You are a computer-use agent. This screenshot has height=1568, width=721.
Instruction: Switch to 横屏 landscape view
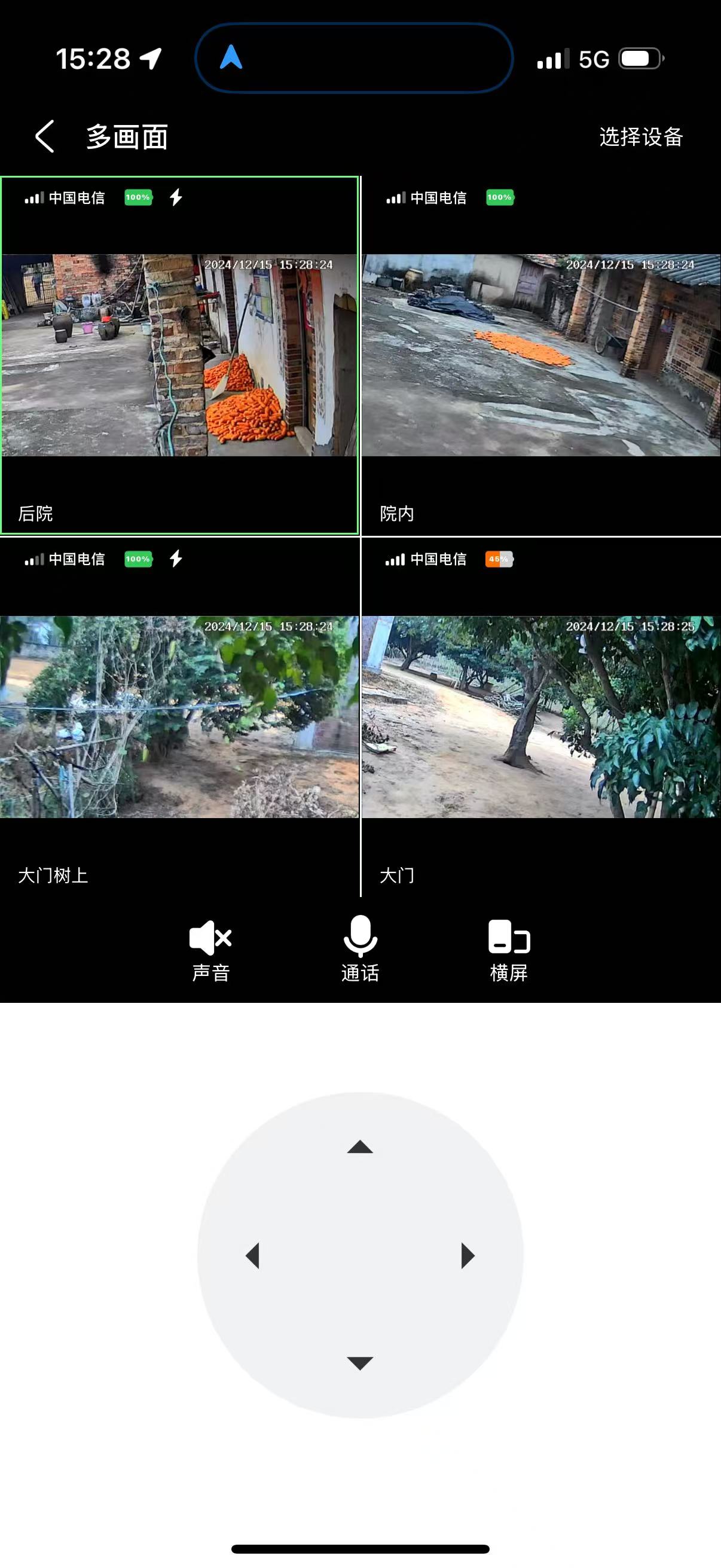[509, 950]
